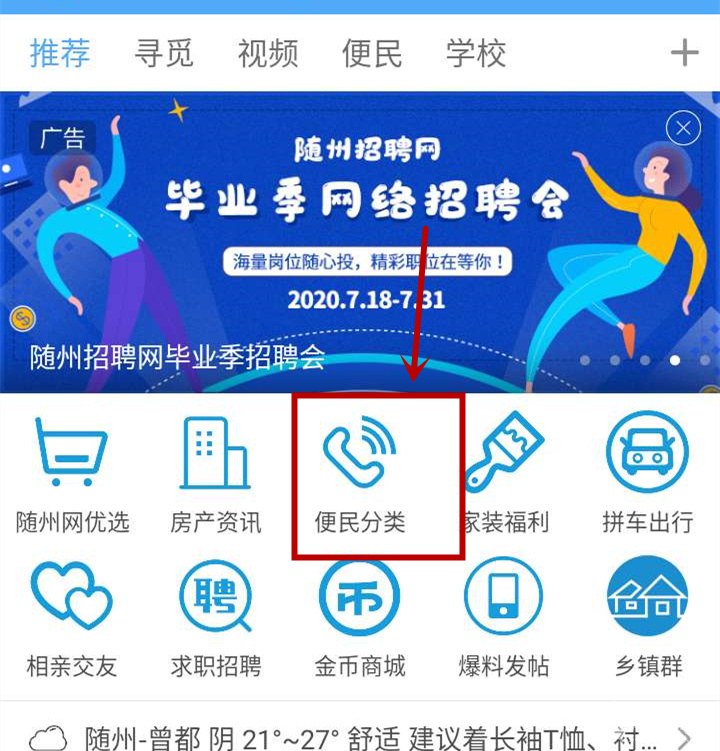Screen dimensions: 720x751
Task: Select the 便民 tab
Action: point(371,52)
